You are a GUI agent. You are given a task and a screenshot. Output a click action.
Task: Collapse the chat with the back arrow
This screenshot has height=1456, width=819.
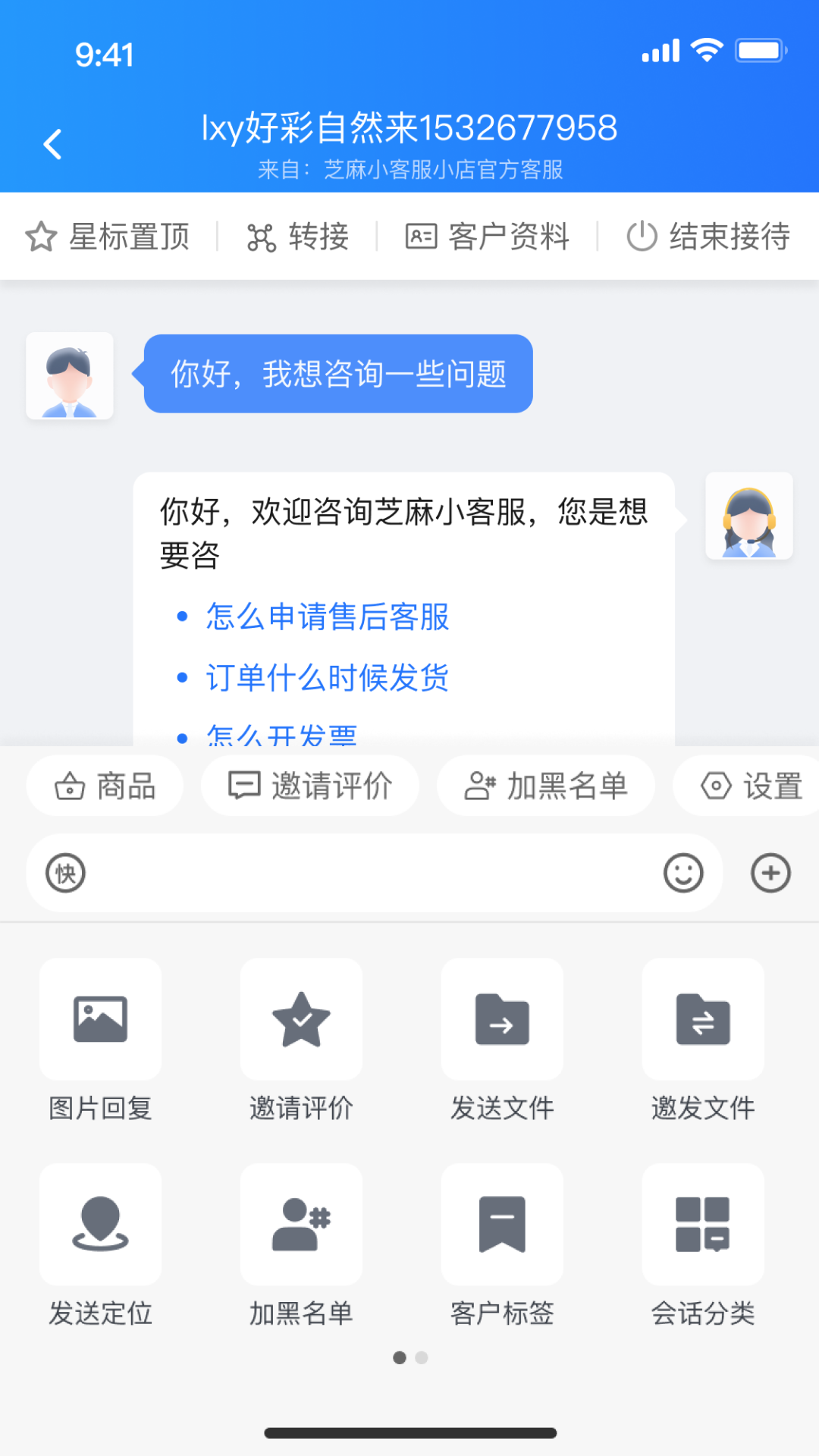click(x=53, y=143)
